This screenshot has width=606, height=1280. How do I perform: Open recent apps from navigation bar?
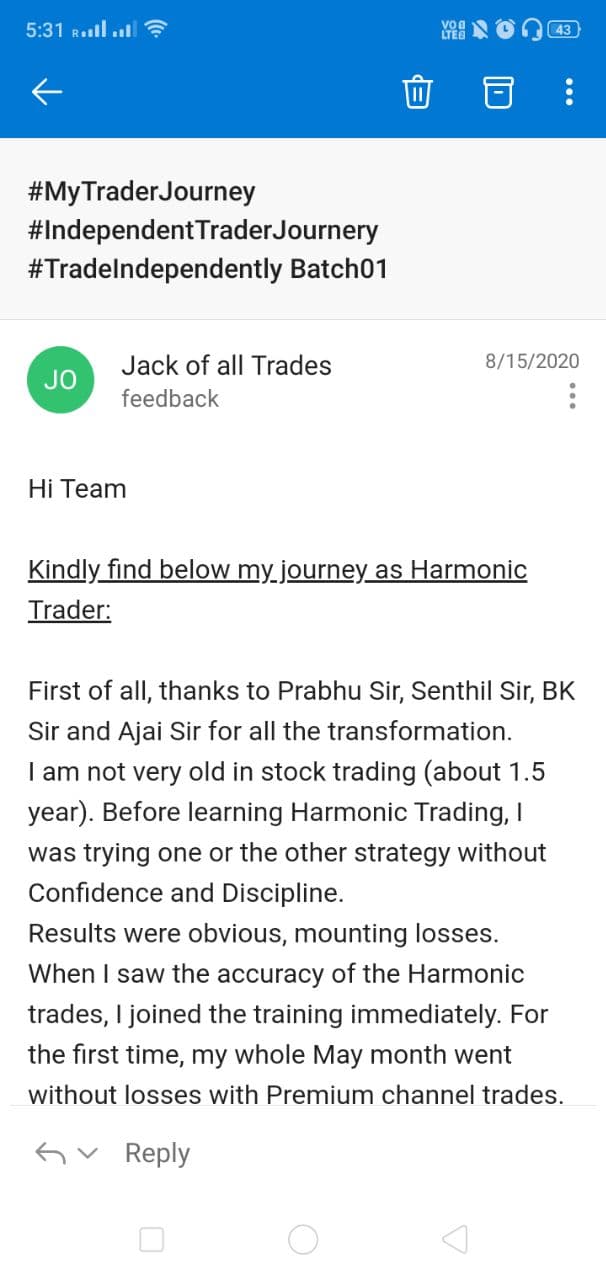click(152, 1240)
